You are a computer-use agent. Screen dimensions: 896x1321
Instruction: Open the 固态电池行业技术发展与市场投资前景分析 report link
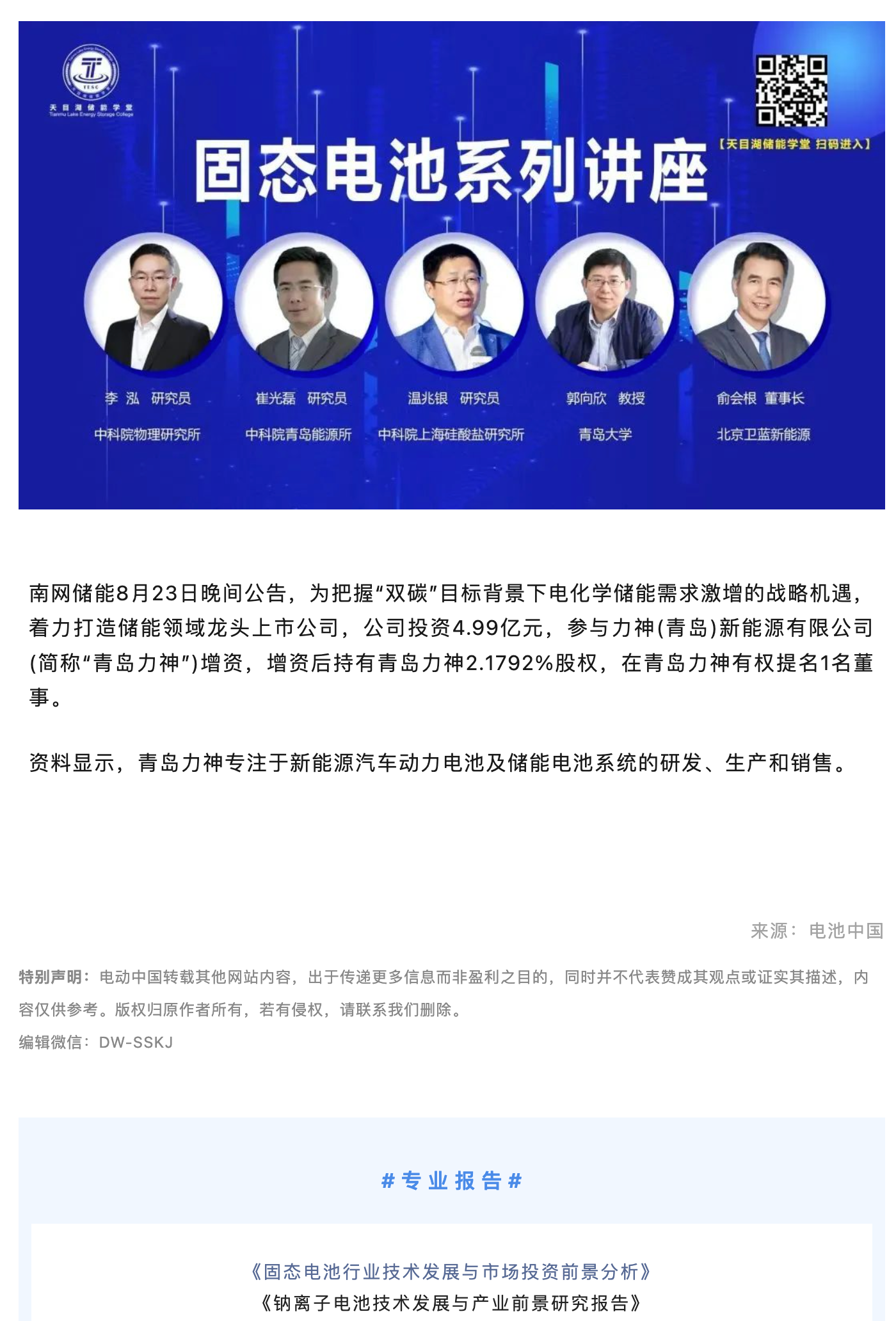click(451, 1271)
